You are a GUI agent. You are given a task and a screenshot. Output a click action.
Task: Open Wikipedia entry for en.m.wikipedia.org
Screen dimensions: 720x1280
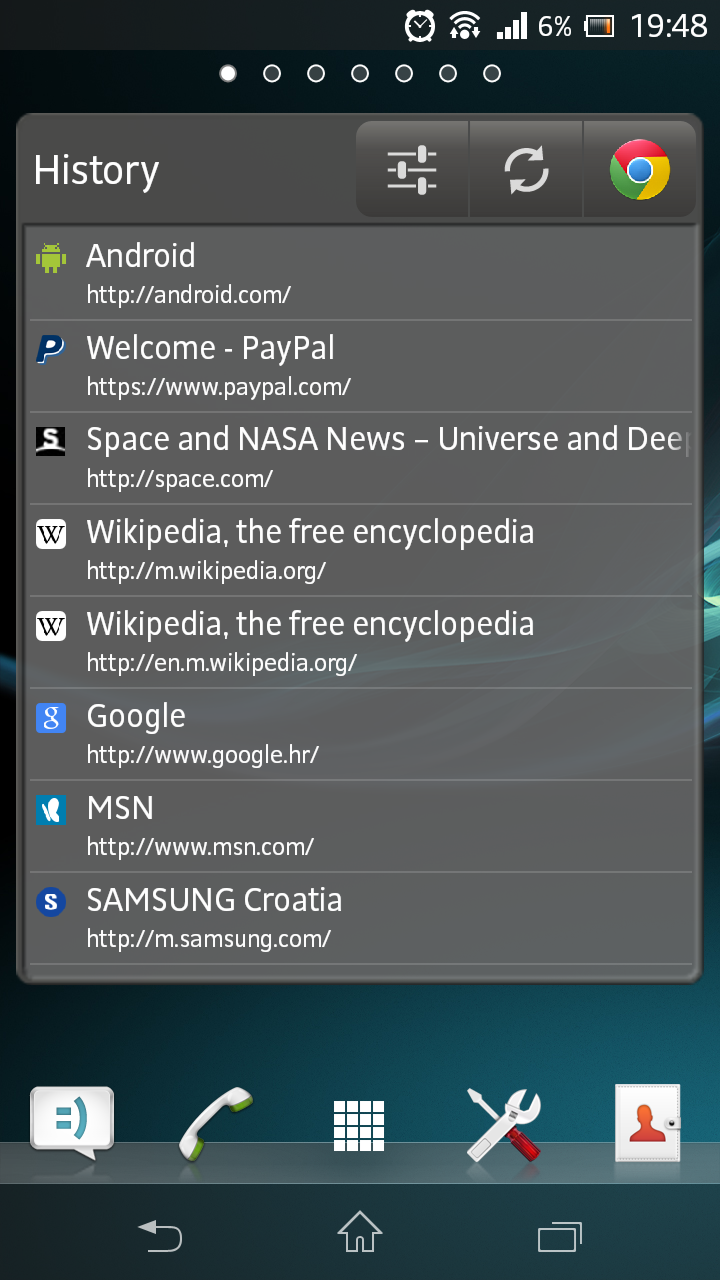point(360,642)
